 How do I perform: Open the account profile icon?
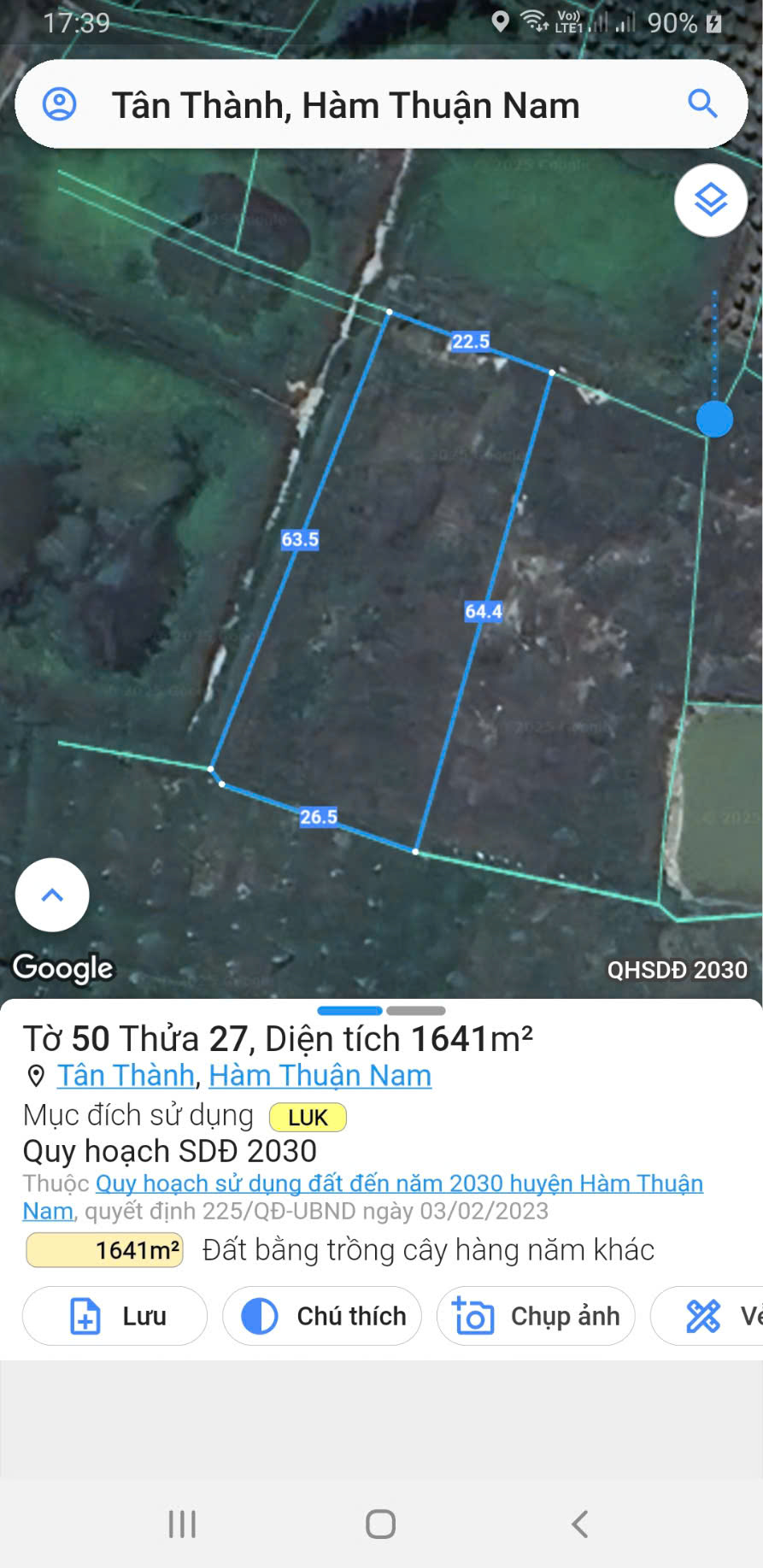tap(60, 104)
